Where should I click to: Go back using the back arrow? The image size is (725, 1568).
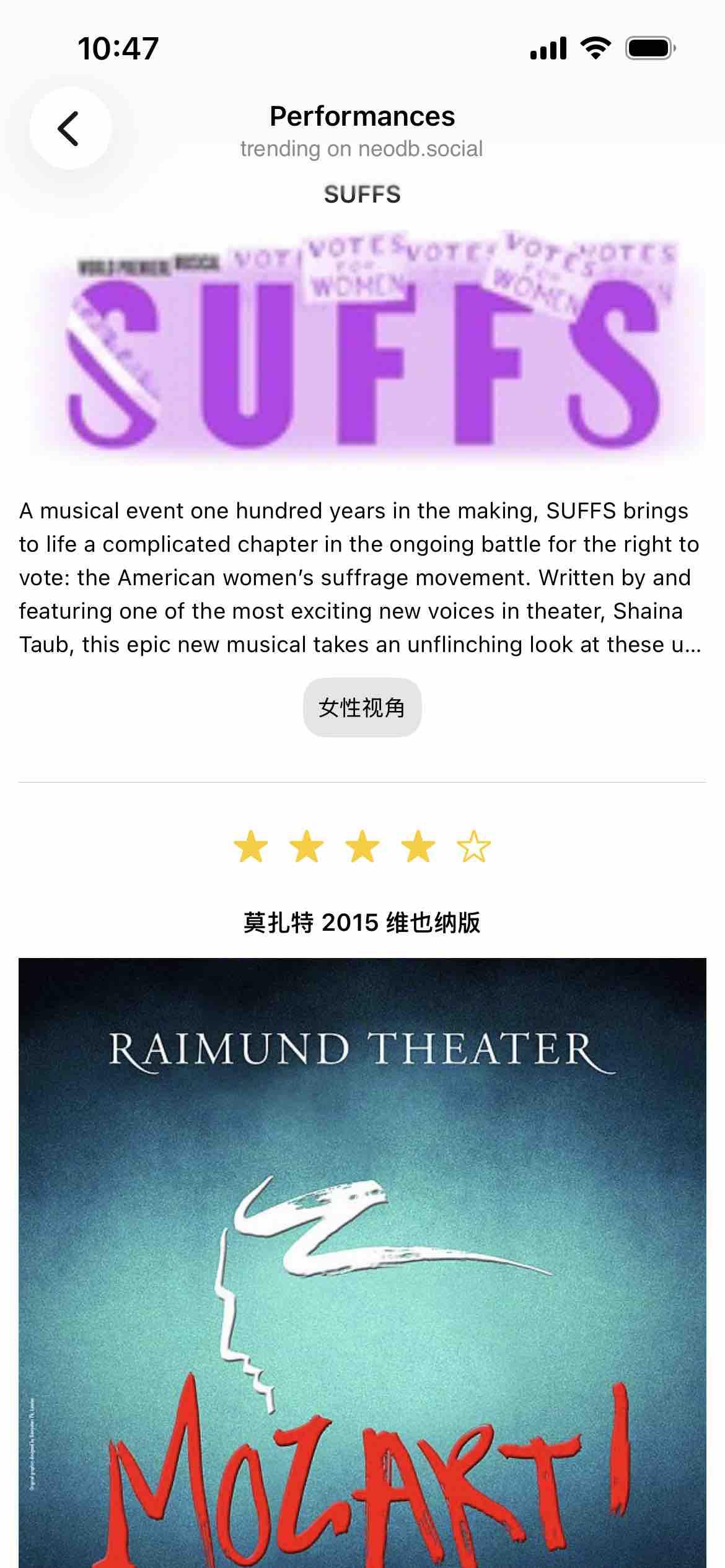70,128
